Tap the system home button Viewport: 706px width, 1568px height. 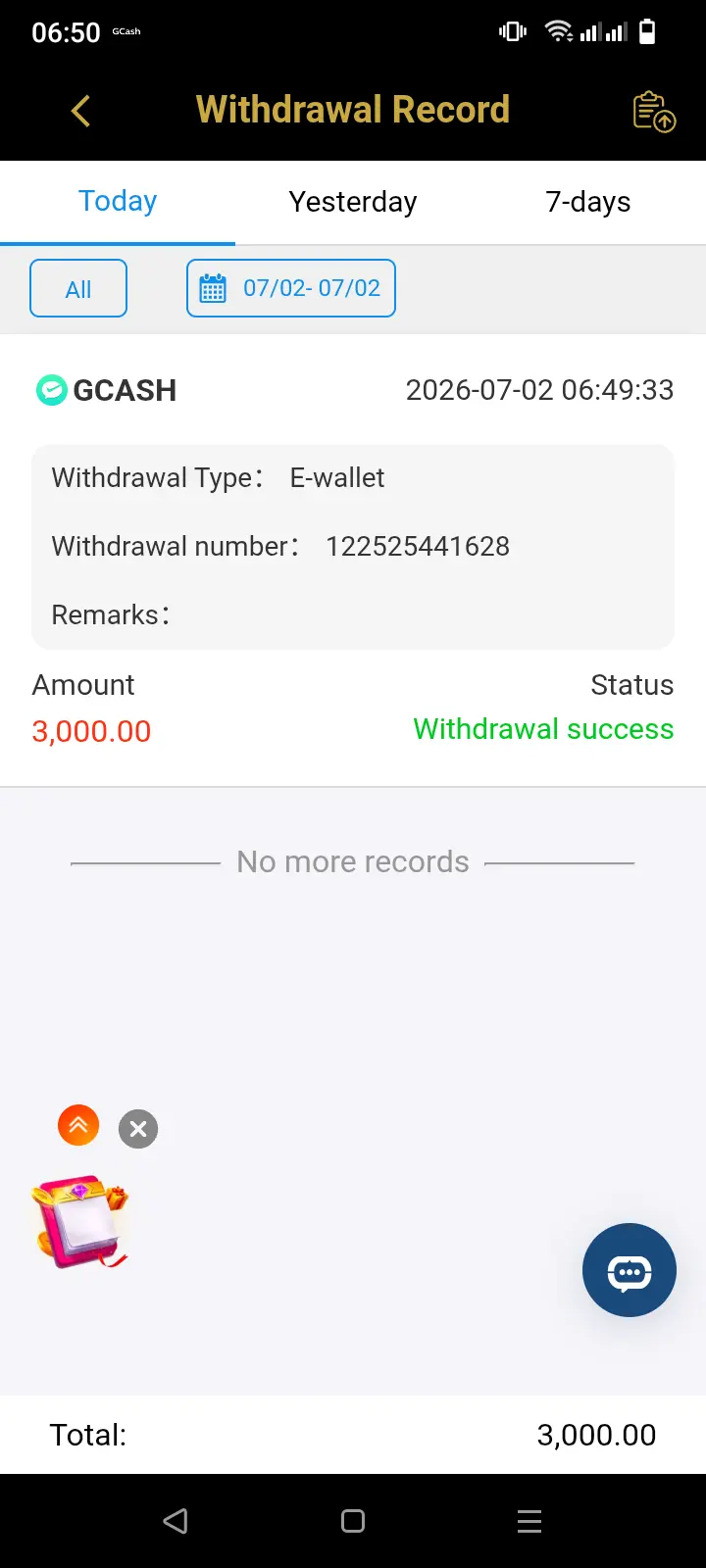(353, 1521)
